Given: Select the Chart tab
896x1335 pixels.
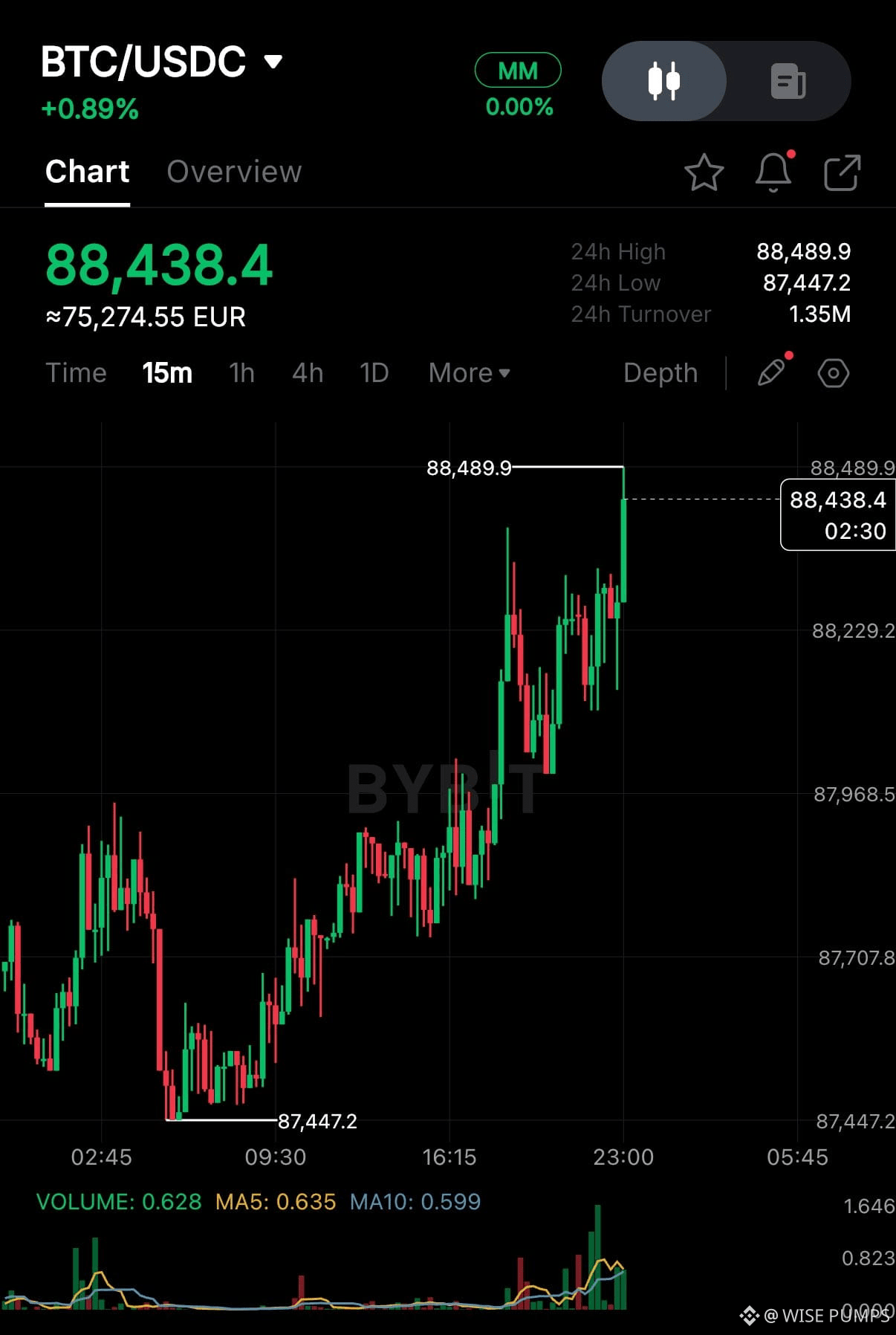Looking at the screenshot, I should 87,171.
